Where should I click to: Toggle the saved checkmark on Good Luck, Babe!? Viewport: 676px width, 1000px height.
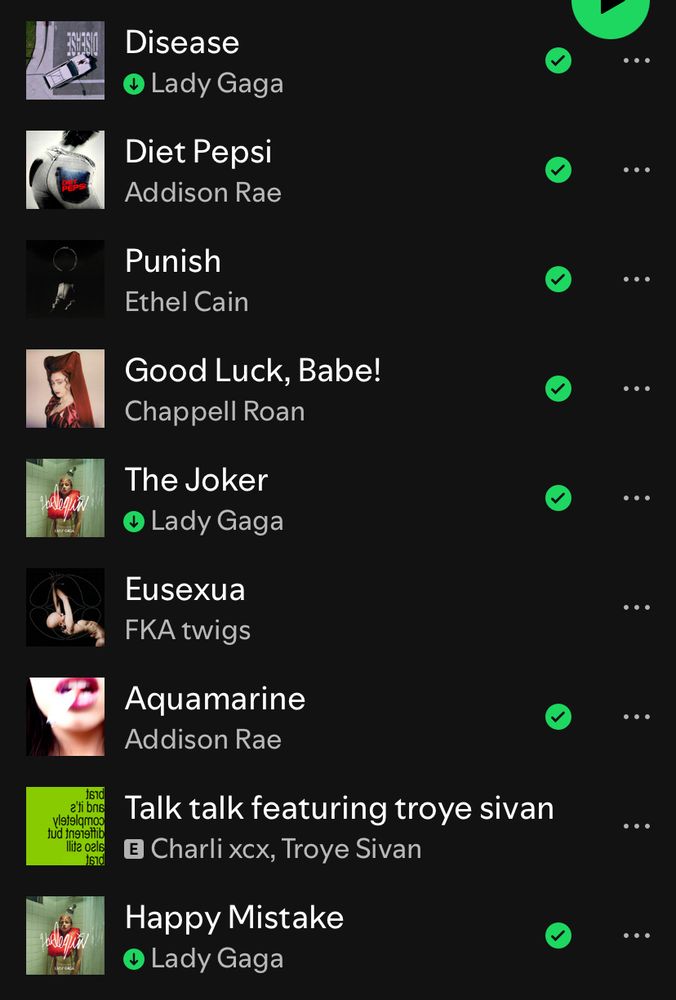pyautogui.click(x=558, y=389)
